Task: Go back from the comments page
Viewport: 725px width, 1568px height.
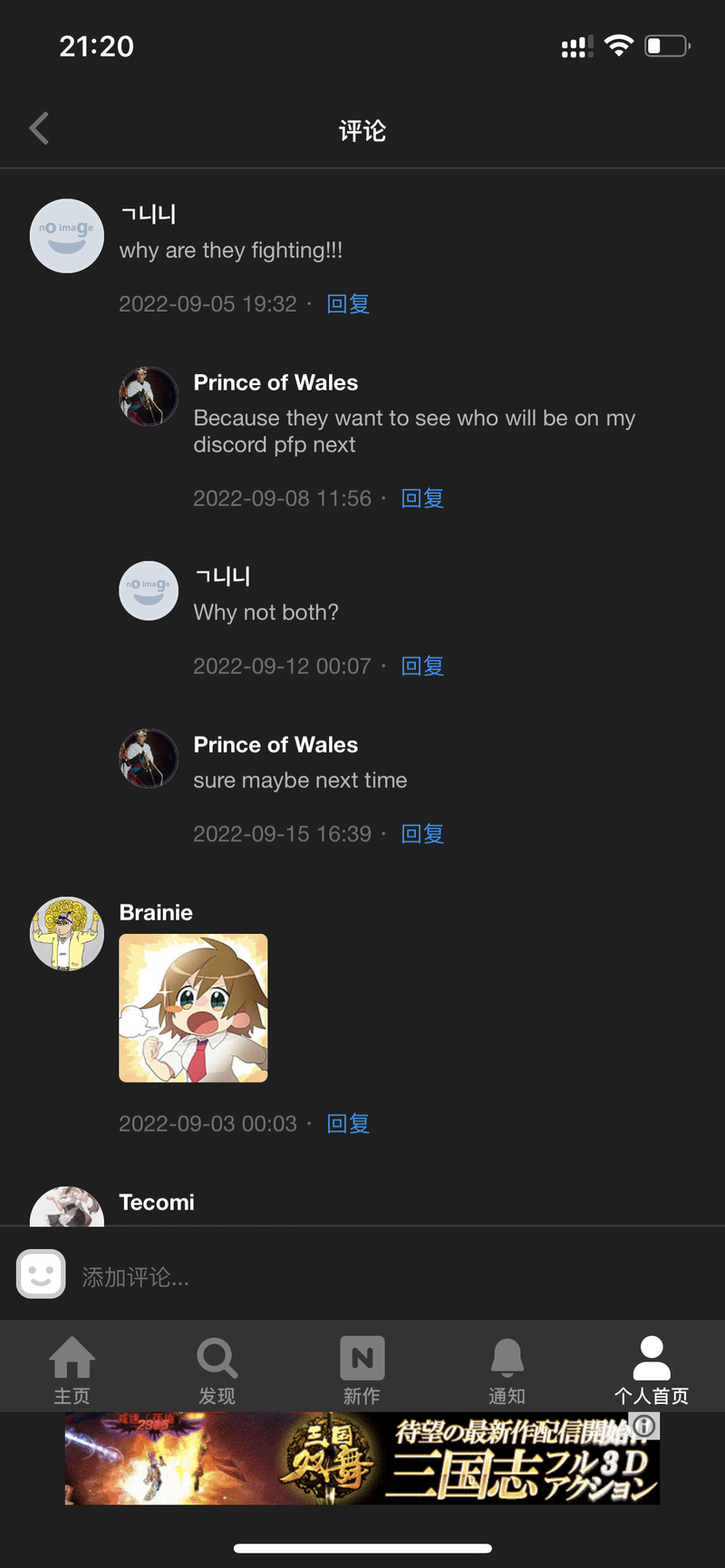Action: point(39,129)
